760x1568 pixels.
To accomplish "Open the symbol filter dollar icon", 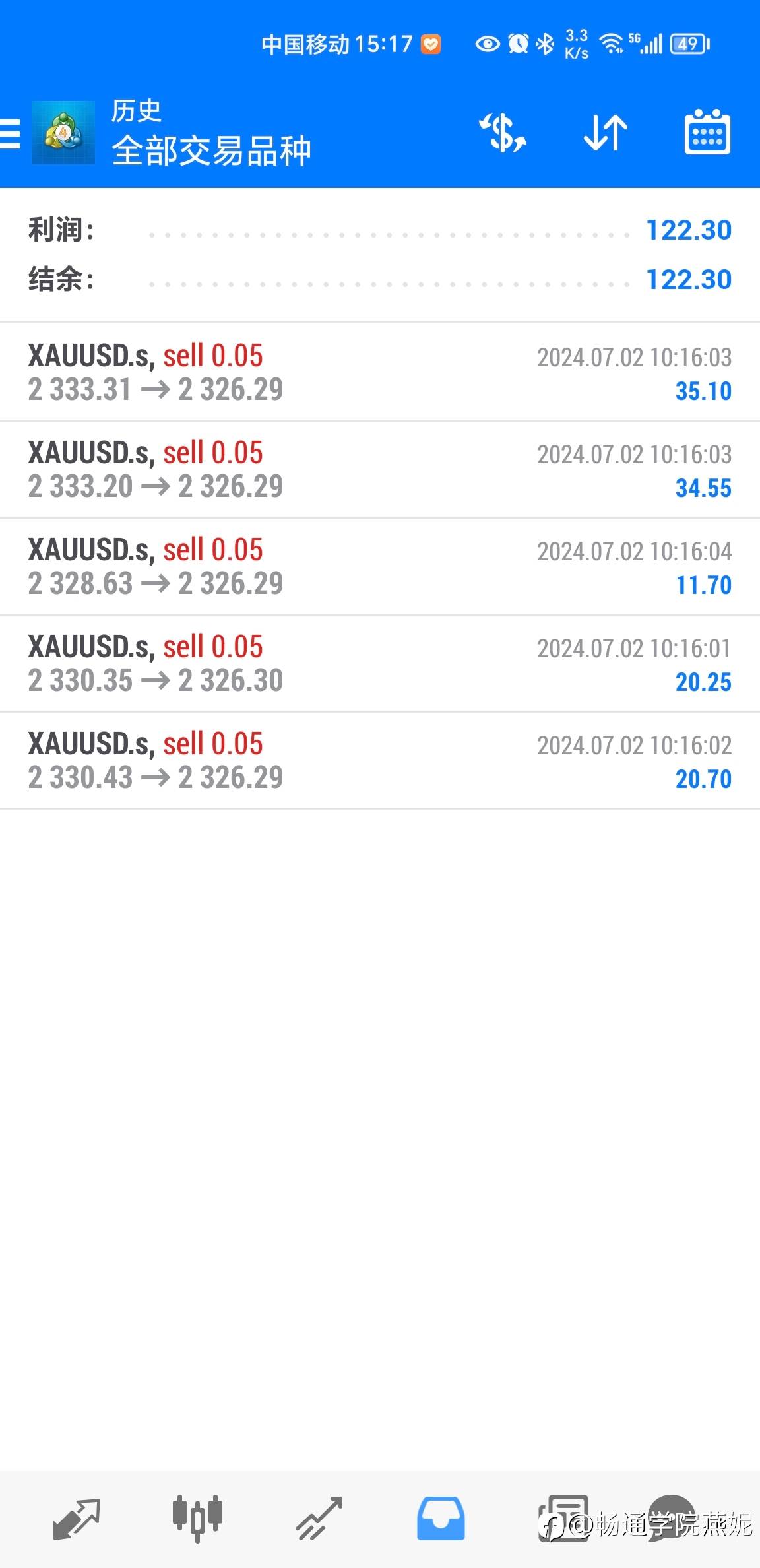I will tap(503, 133).
